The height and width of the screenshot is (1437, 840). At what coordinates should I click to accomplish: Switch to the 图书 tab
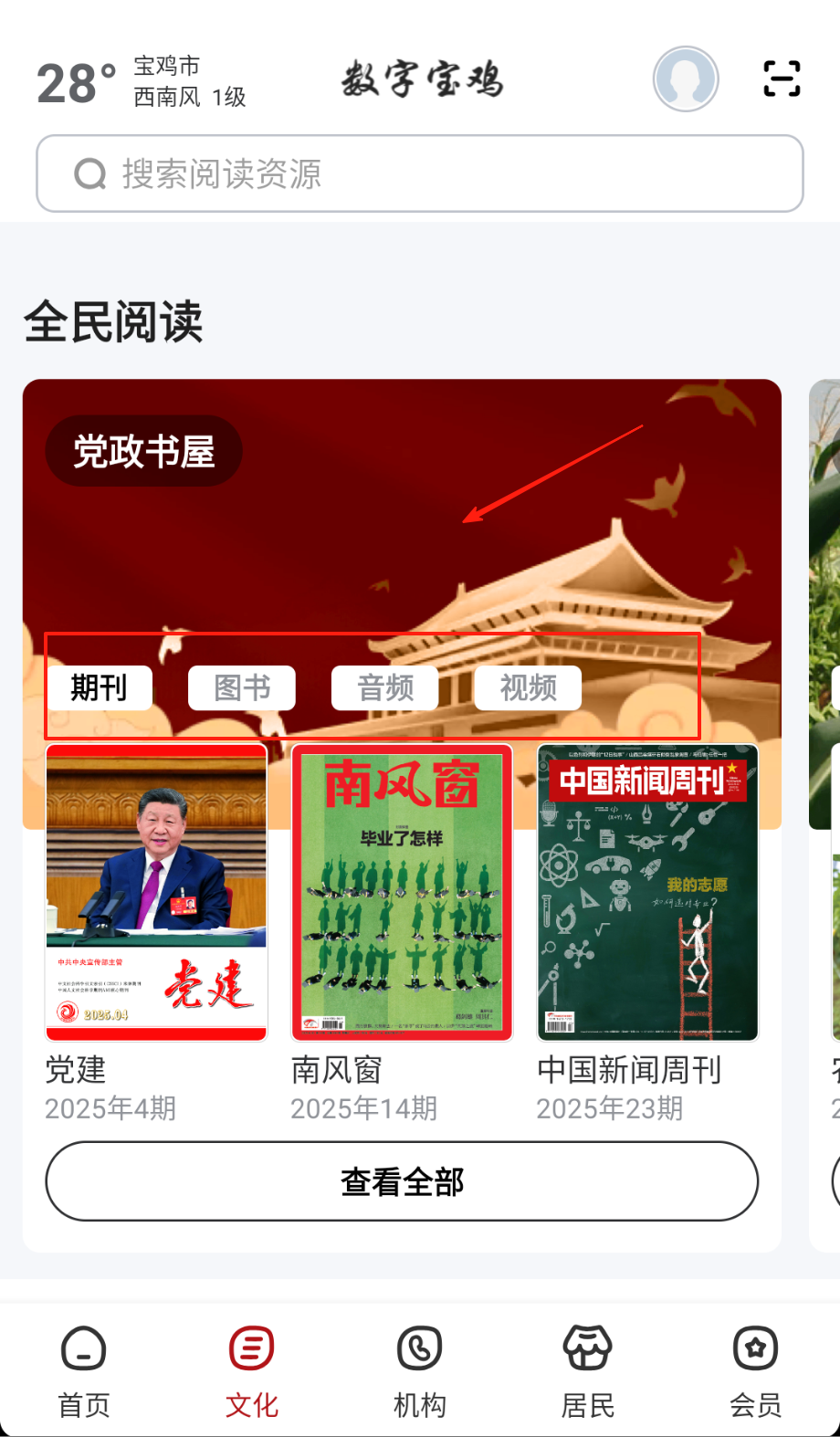(x=242, y=687)
